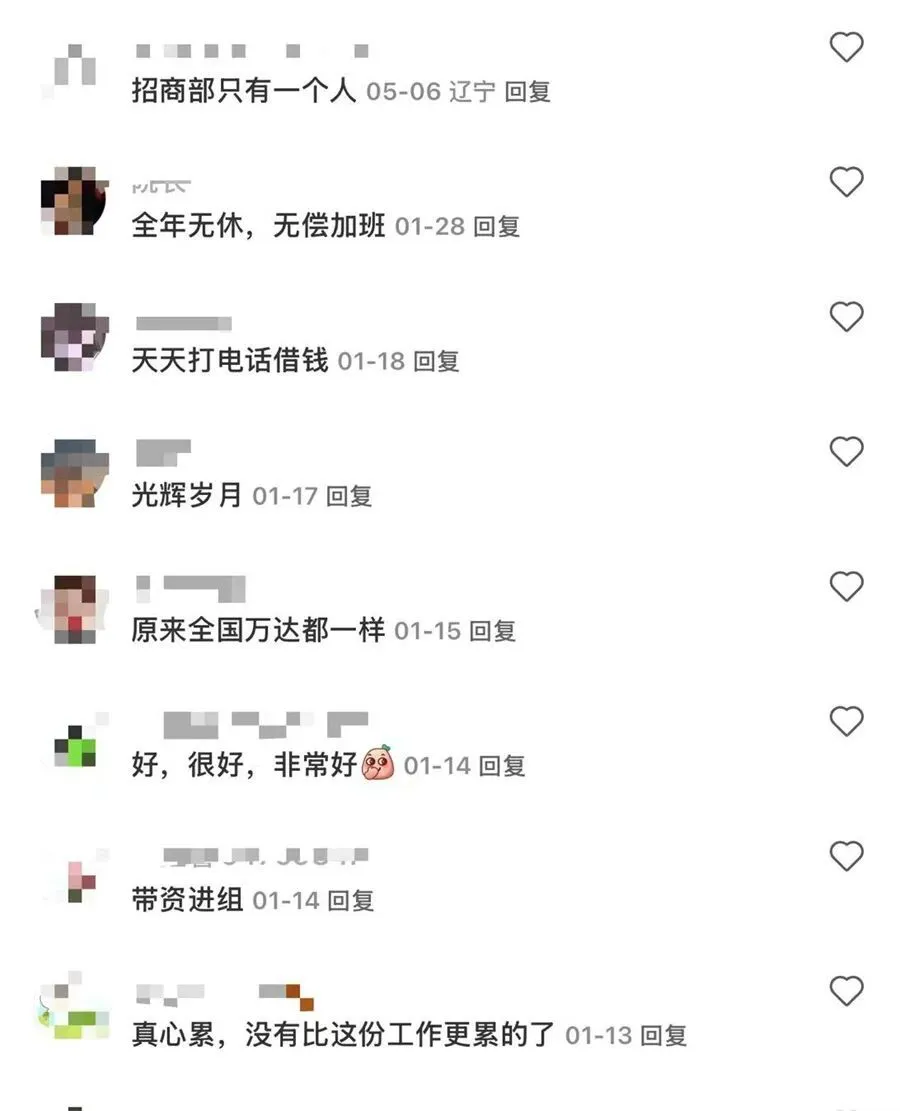900x1111 pixels.
Task: Like the comment "天天打电话借钱"
Action: [846, 317]
